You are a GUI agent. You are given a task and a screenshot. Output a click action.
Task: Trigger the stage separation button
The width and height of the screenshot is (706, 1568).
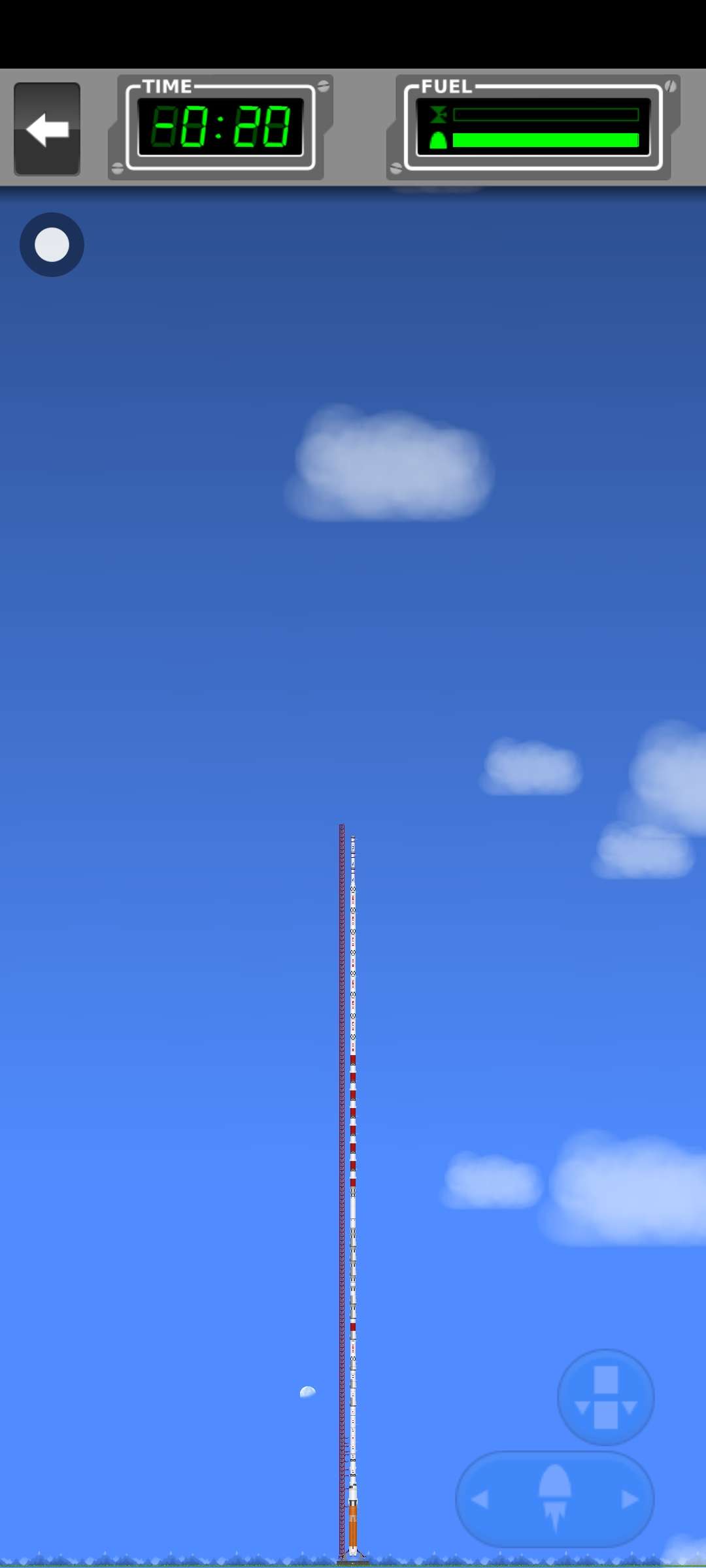pyautogui.click(x=606, y=1397)
